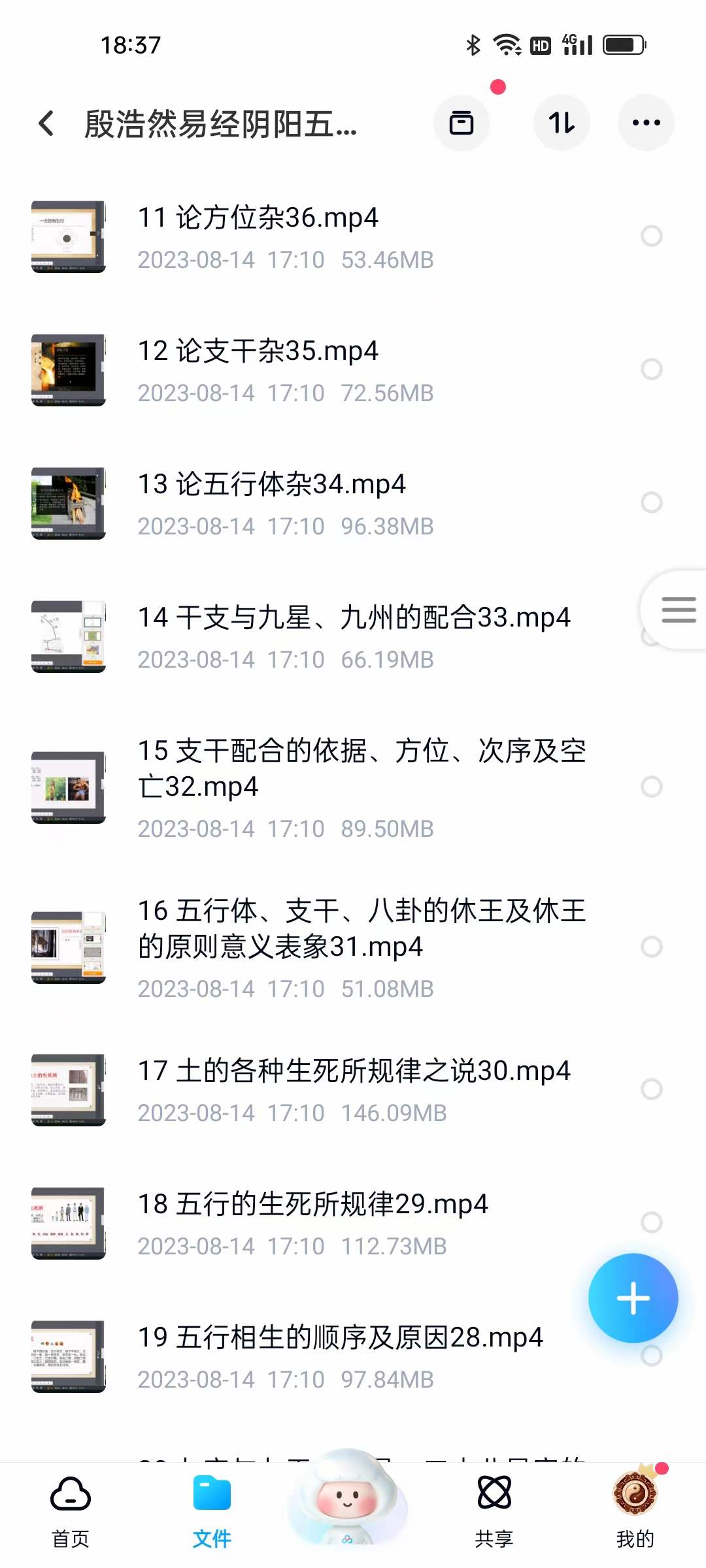Open the more options menu

(x=646, y=123)
